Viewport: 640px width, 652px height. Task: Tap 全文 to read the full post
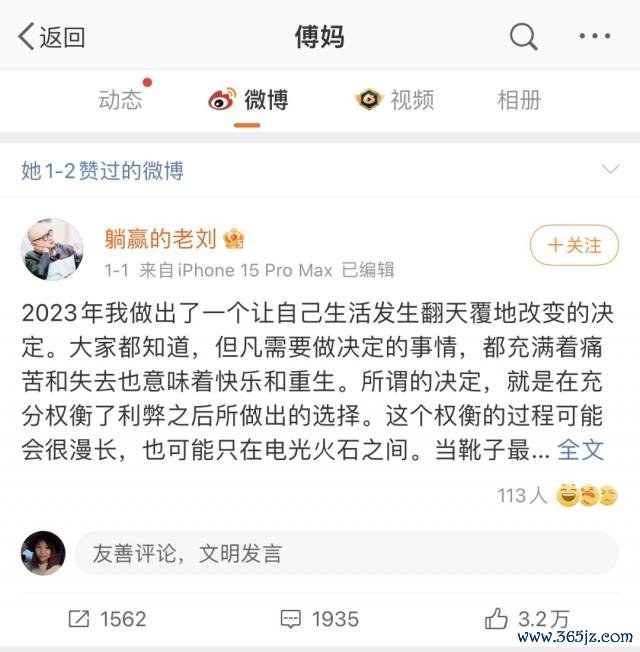pos(581,449)
